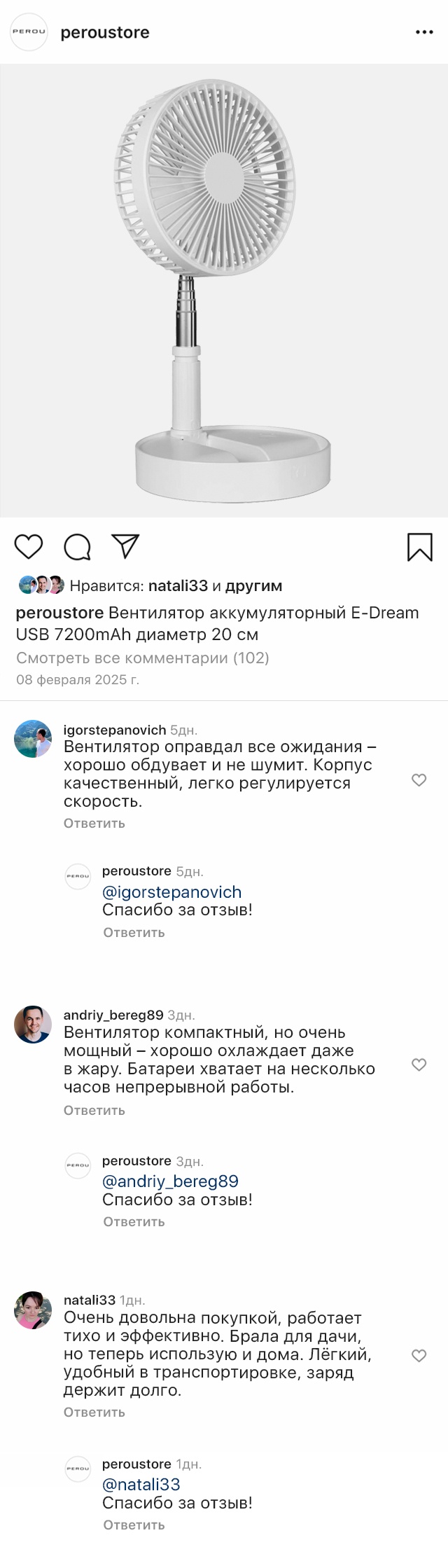The width and height of the screenshot is (448, 1568).
Task: Open the @igorstepanovich mention link
Action: point(171,891)
